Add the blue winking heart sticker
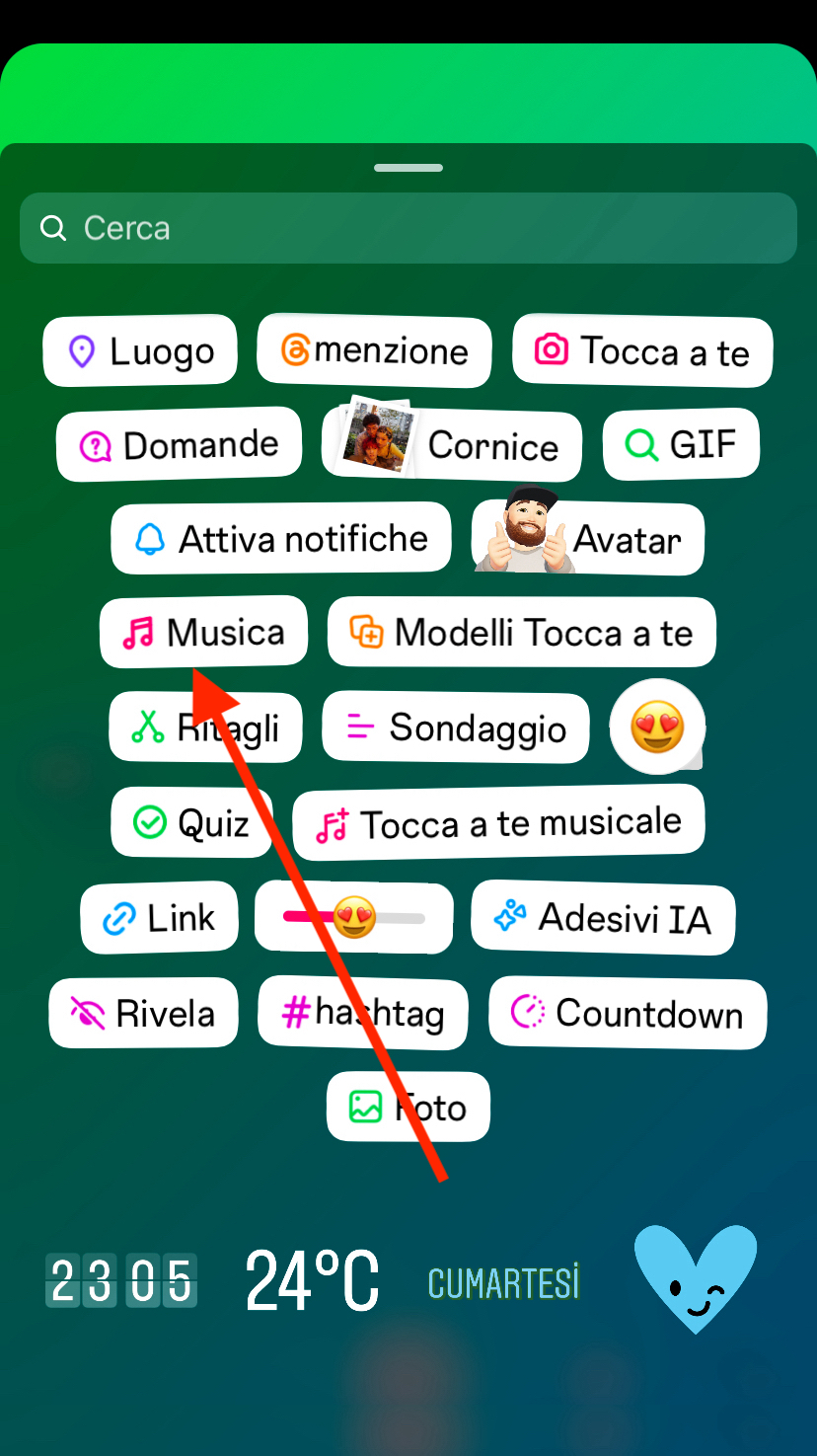 click(x=695, y=1278)
